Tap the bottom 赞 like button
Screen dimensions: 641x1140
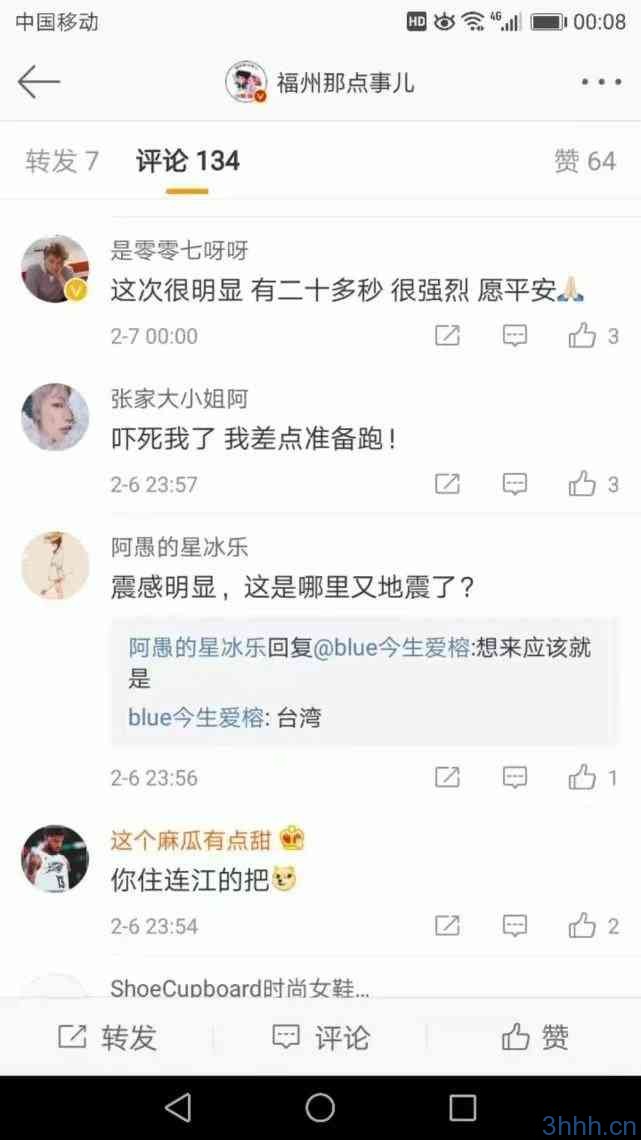click(x=535, y=1037)
